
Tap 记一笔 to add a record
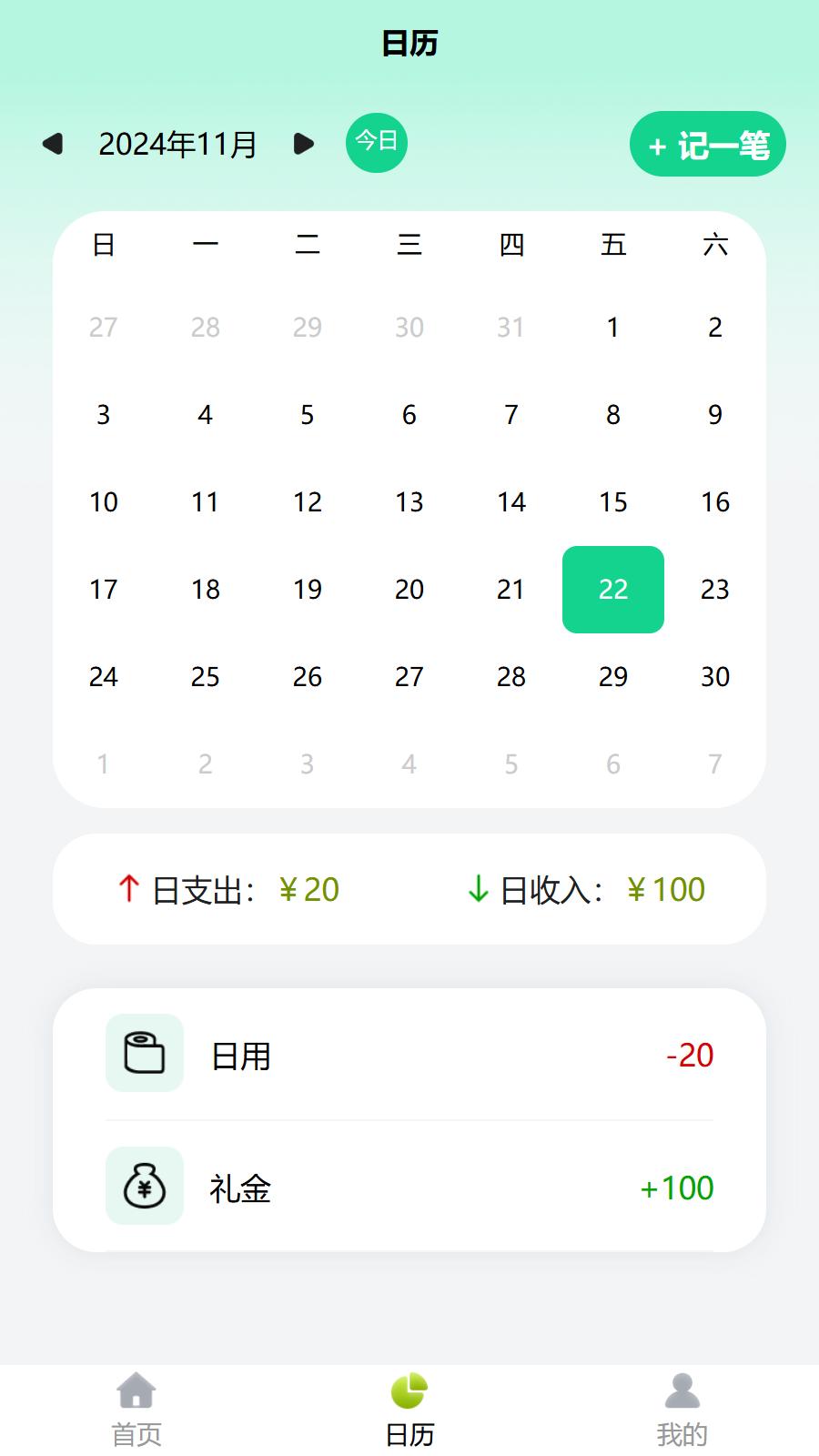(708, 145)
